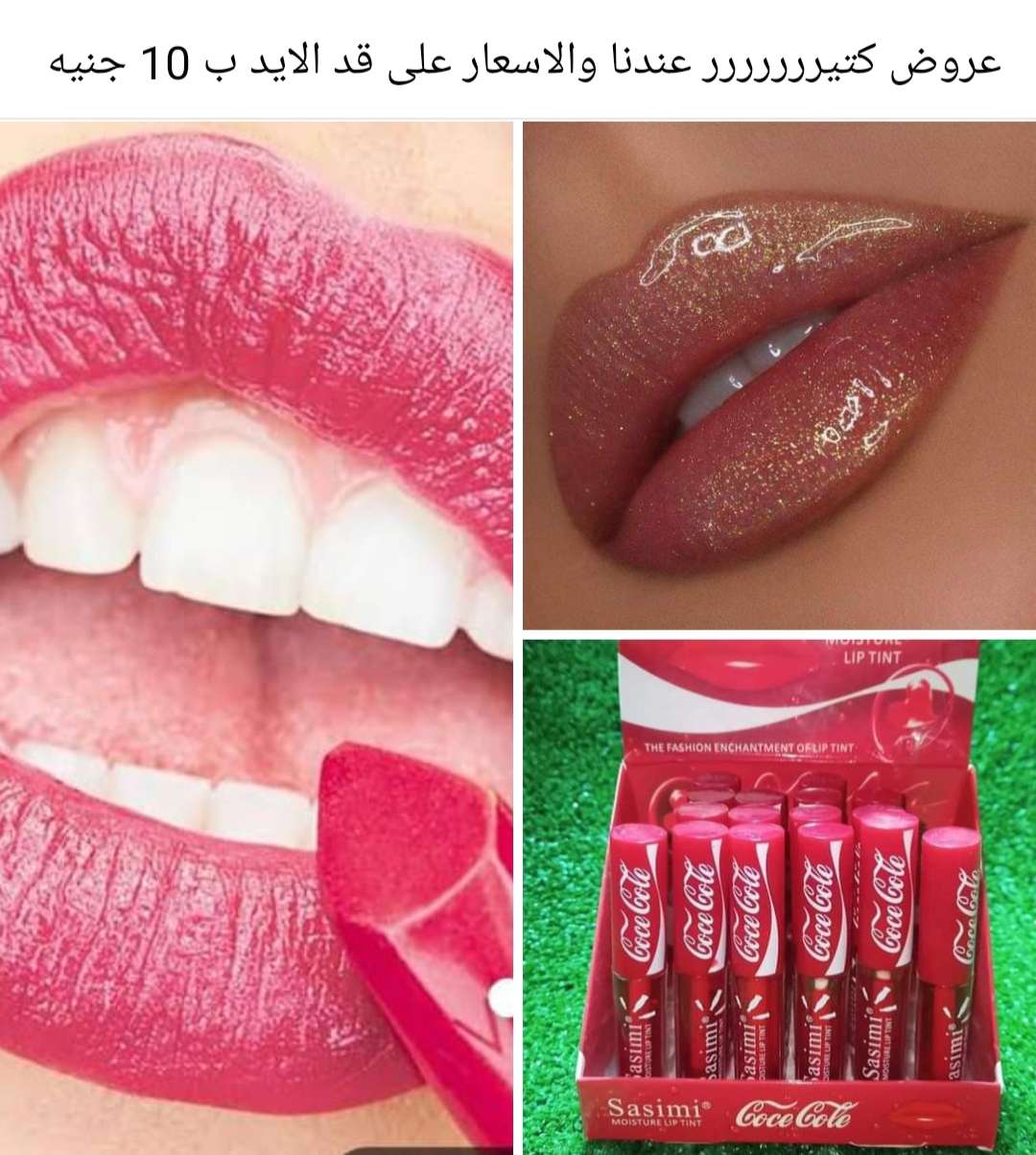This screenshot has height=1155, width=1036.
Task: Open the glitter lip gloss photo
Action: point(779,376)
